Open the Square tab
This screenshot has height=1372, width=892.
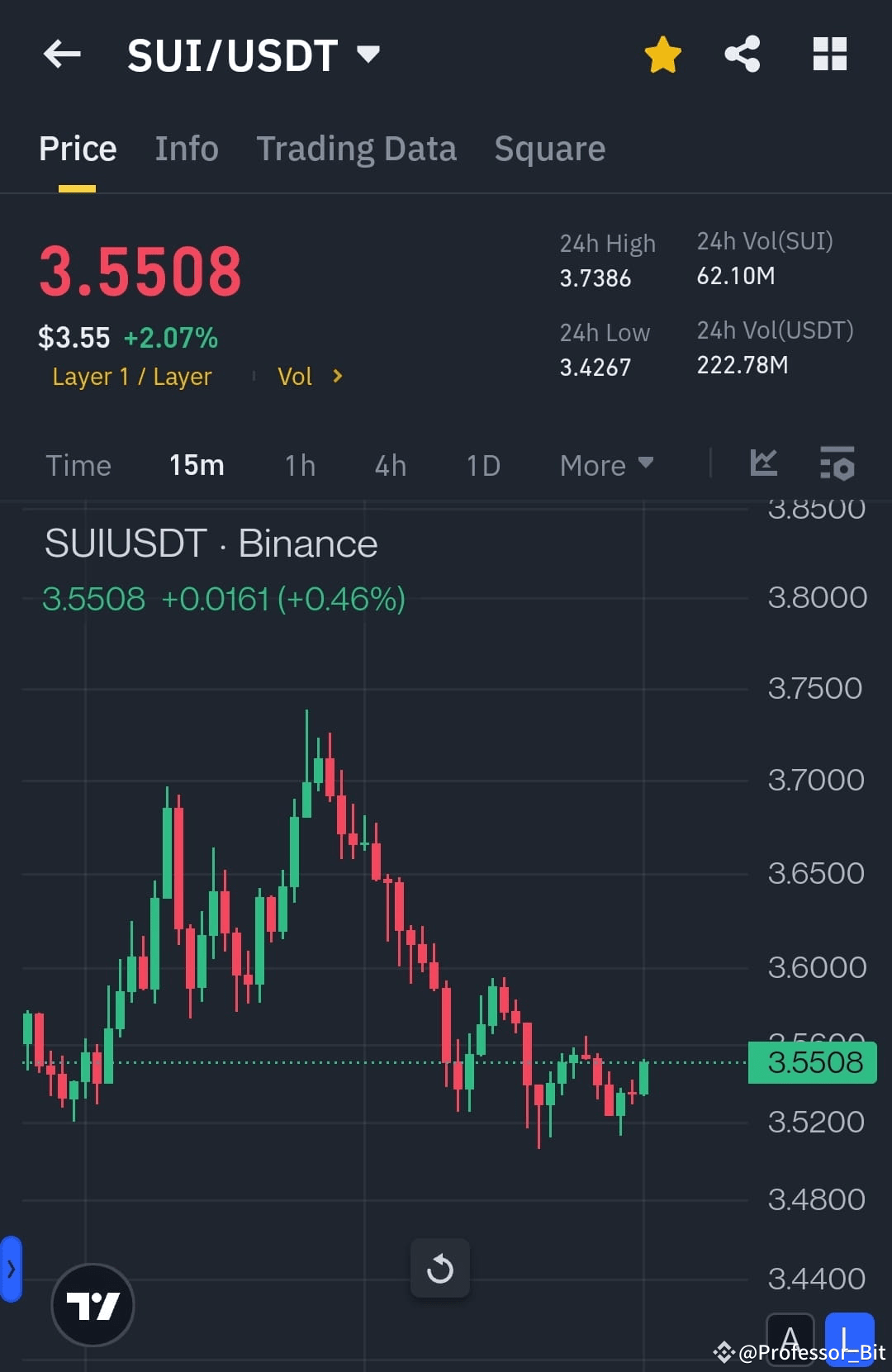[549, 149]
